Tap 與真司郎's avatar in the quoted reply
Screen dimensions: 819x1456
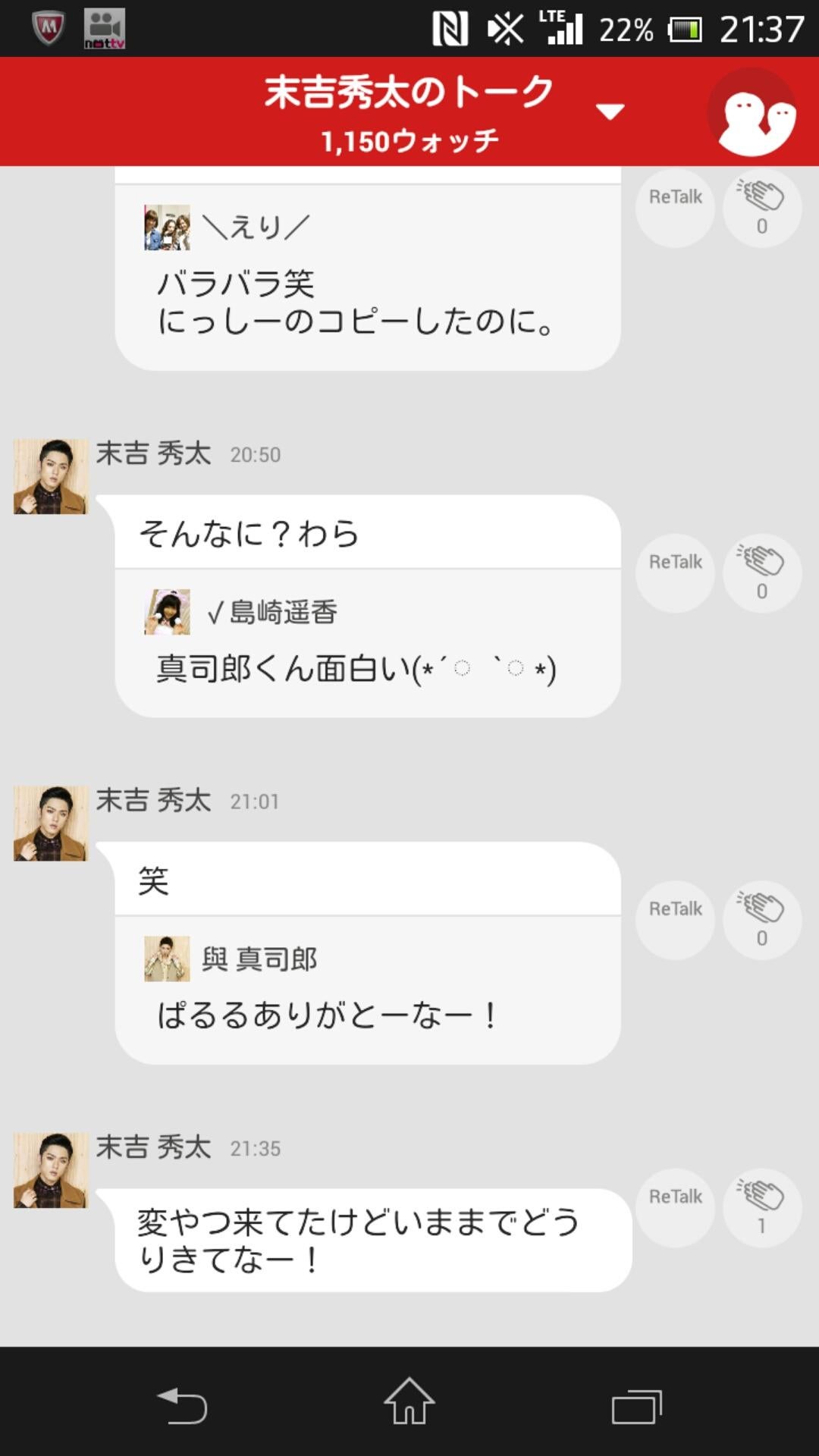click(168, 958)
